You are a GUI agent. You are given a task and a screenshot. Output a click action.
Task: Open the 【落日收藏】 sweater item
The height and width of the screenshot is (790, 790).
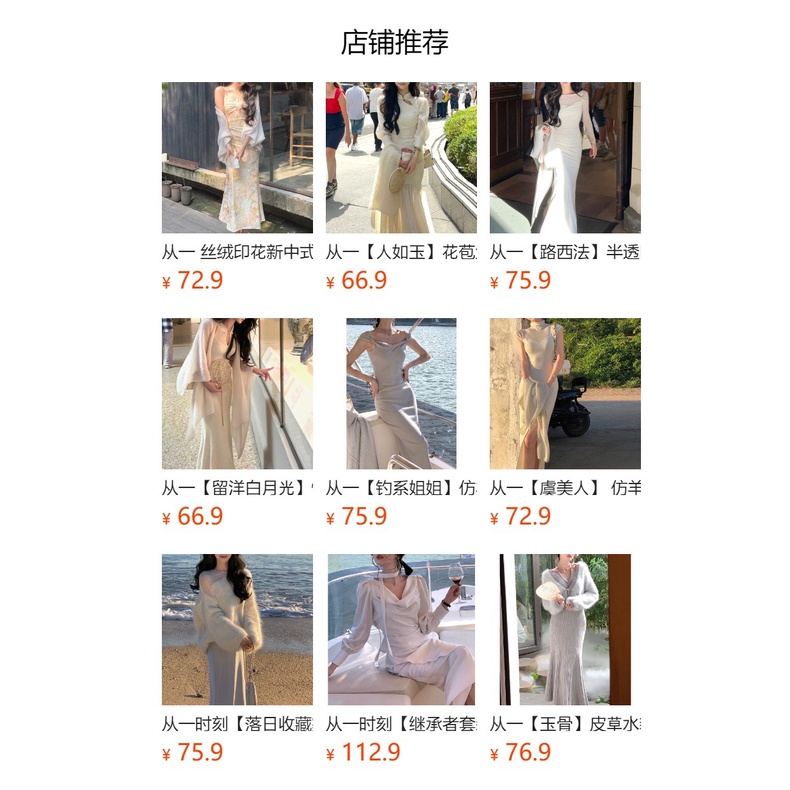click(237, 630)
